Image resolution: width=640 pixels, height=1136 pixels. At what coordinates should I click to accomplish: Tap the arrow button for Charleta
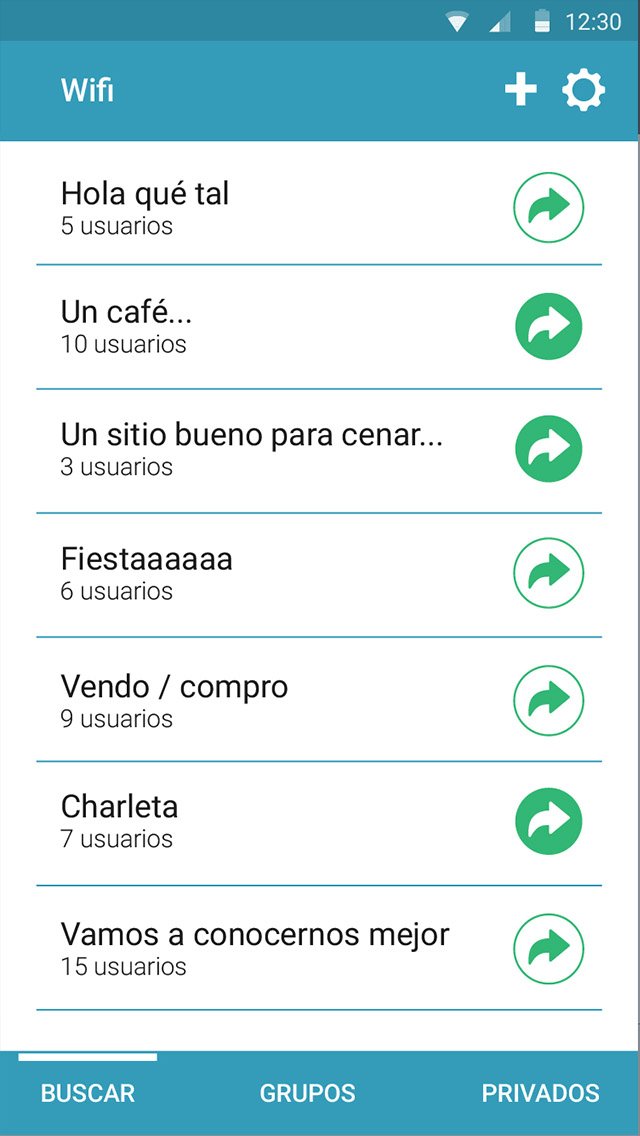[x=549, y=822]
